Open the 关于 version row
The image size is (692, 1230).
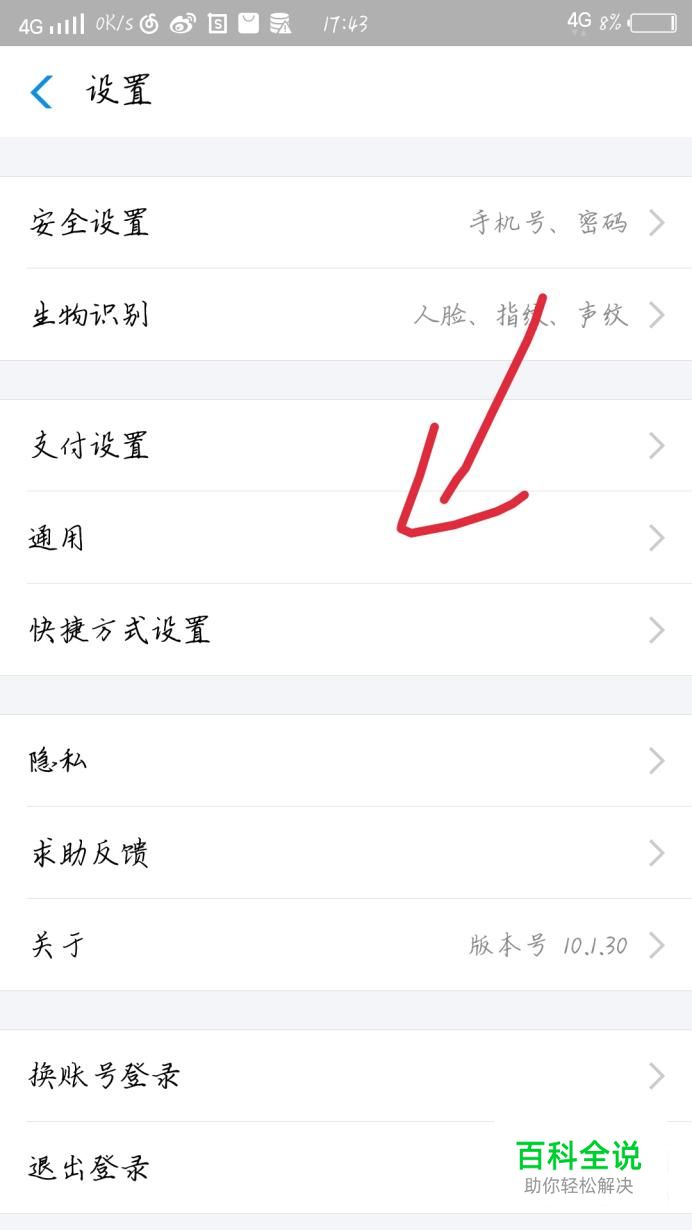click(346, 945)
